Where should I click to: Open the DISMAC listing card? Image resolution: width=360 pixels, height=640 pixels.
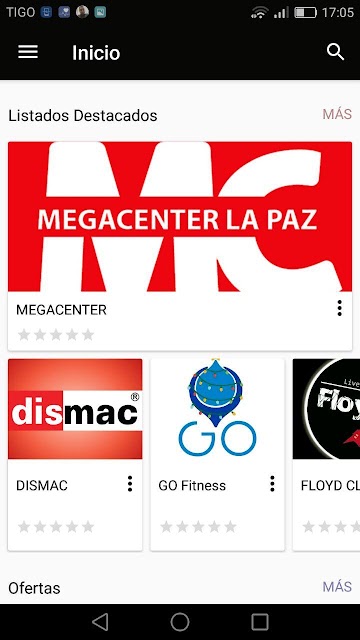click(75, 455)
